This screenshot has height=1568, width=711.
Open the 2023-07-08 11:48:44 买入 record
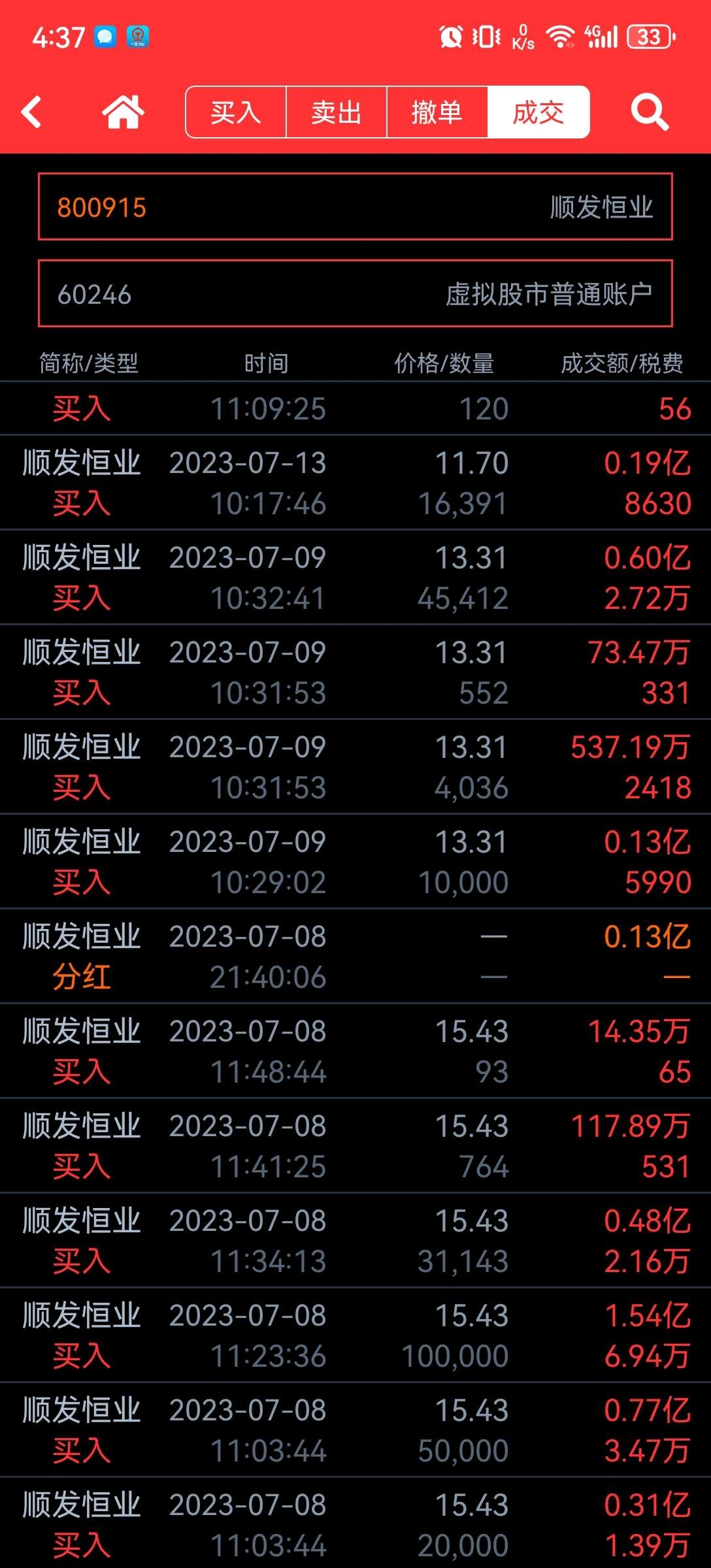(x=355, y=1051)
